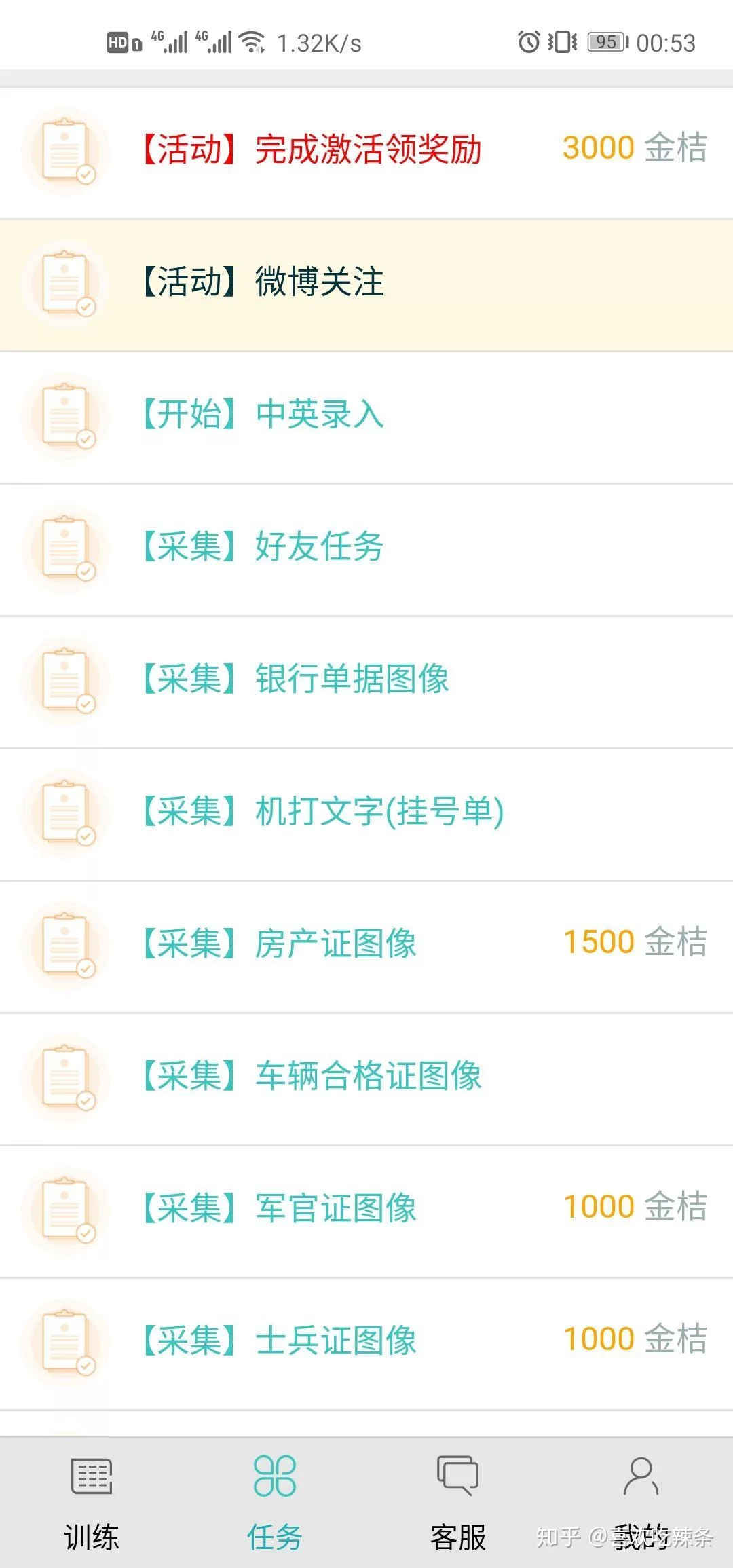733x1568 pixels.
Task: Open the 【采集】房产证图像 task
Action: coord(366,944)
